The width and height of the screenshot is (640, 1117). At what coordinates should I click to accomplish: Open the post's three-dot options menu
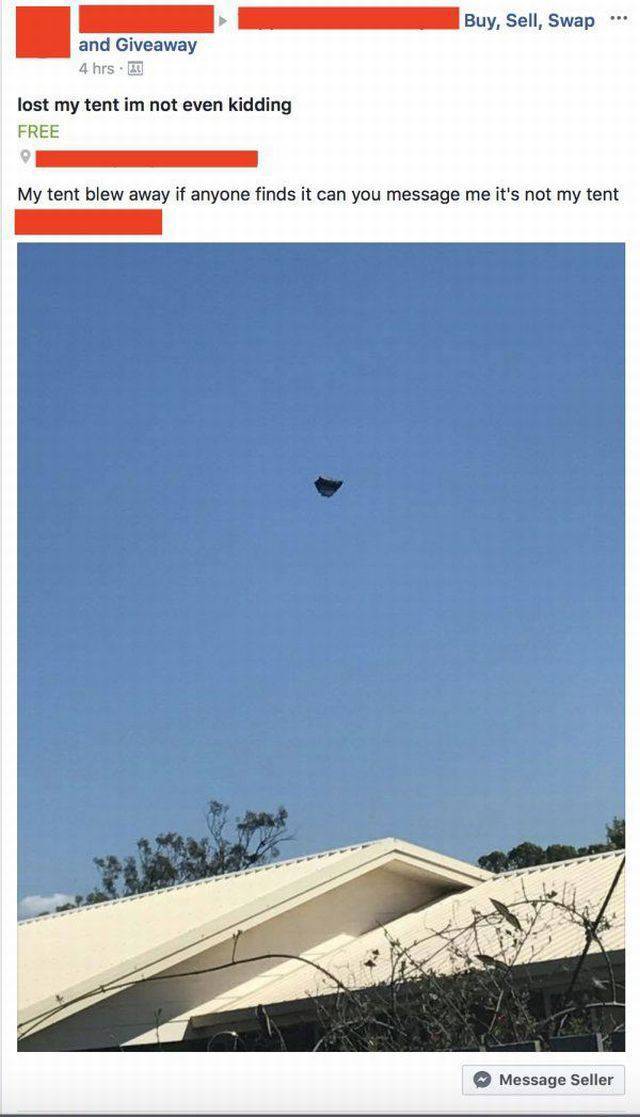617,19
